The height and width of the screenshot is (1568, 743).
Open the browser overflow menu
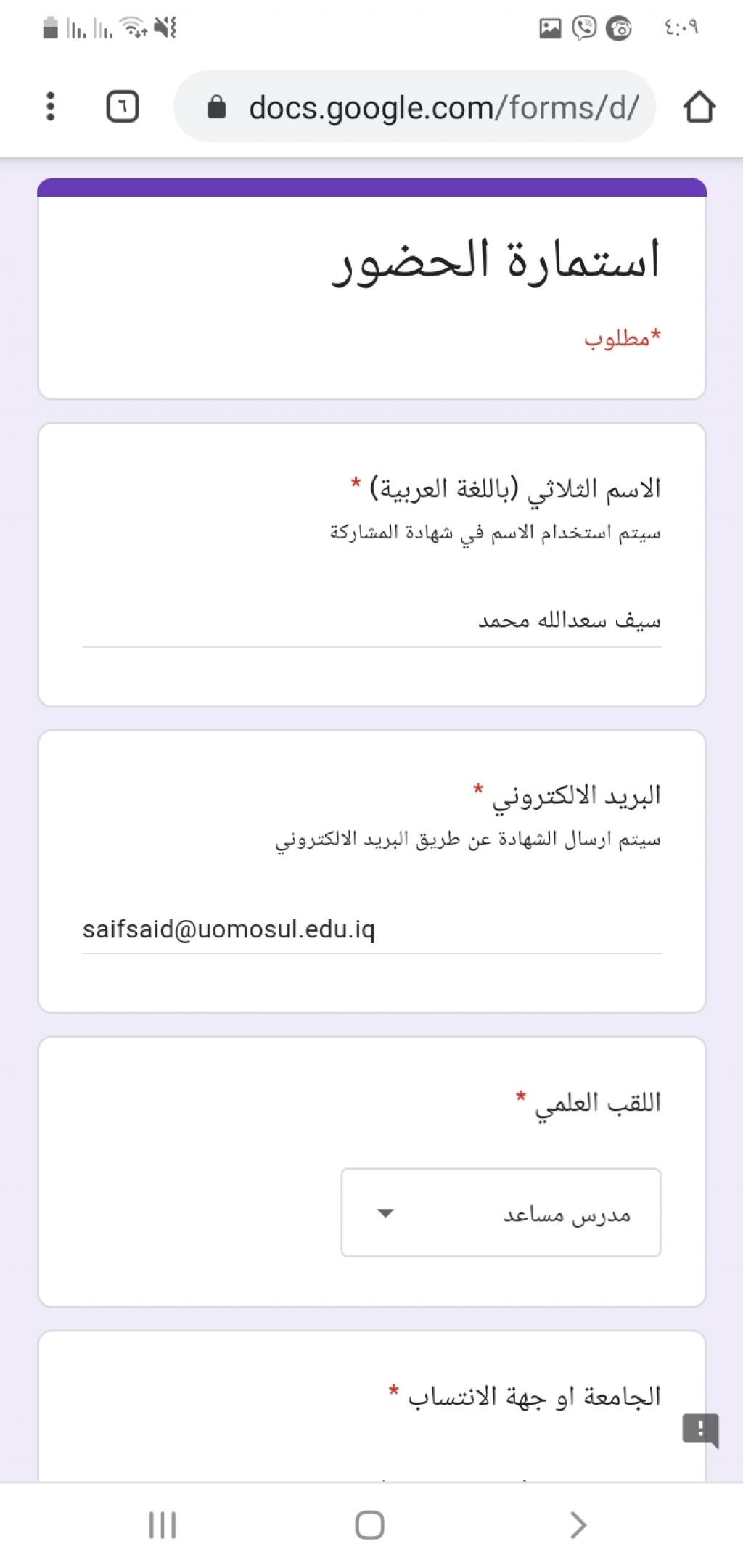click(50, 107)
